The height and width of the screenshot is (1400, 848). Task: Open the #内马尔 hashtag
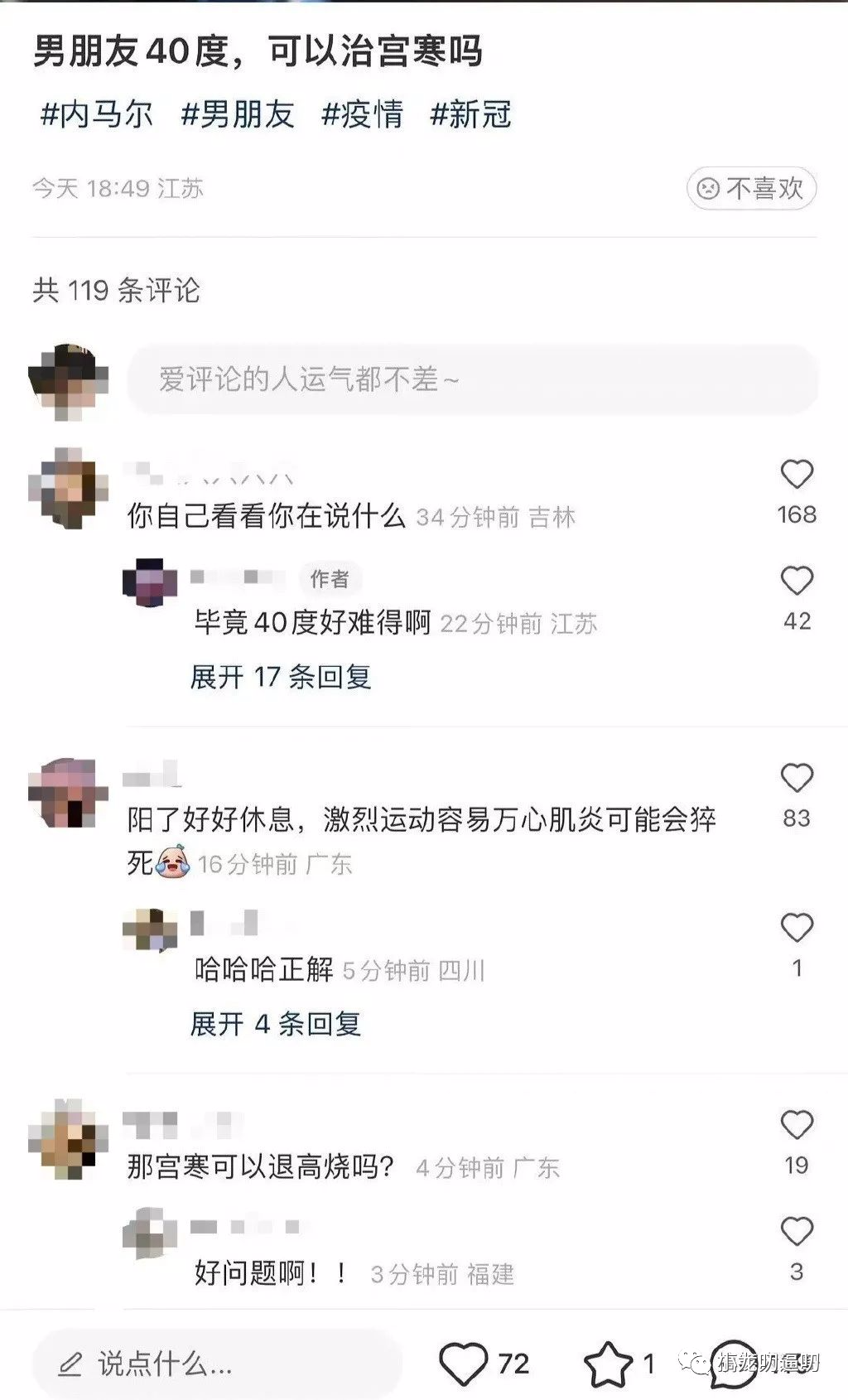[x=97, y=114]
